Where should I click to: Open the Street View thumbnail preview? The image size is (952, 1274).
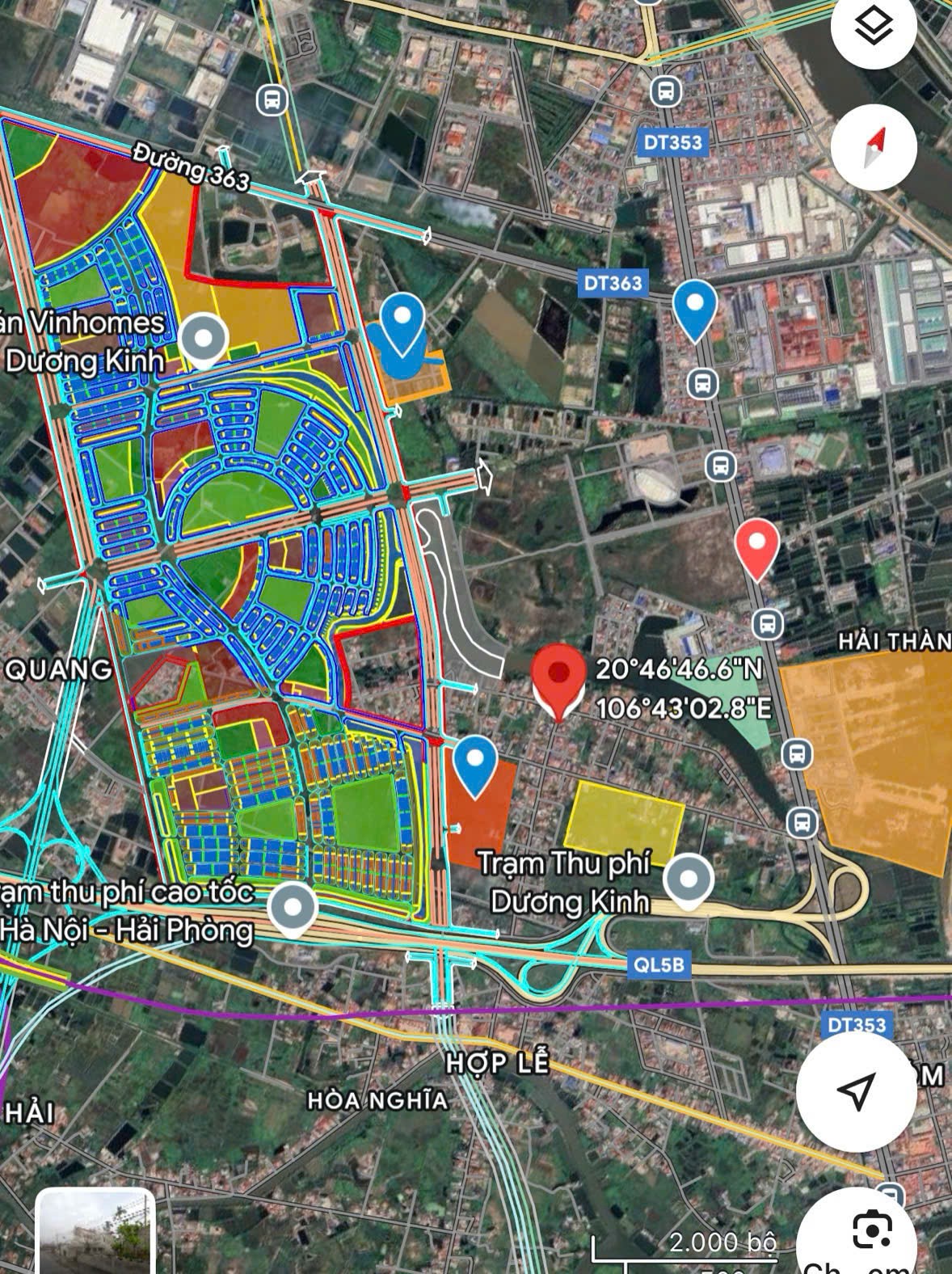[x=95, y=1231]
